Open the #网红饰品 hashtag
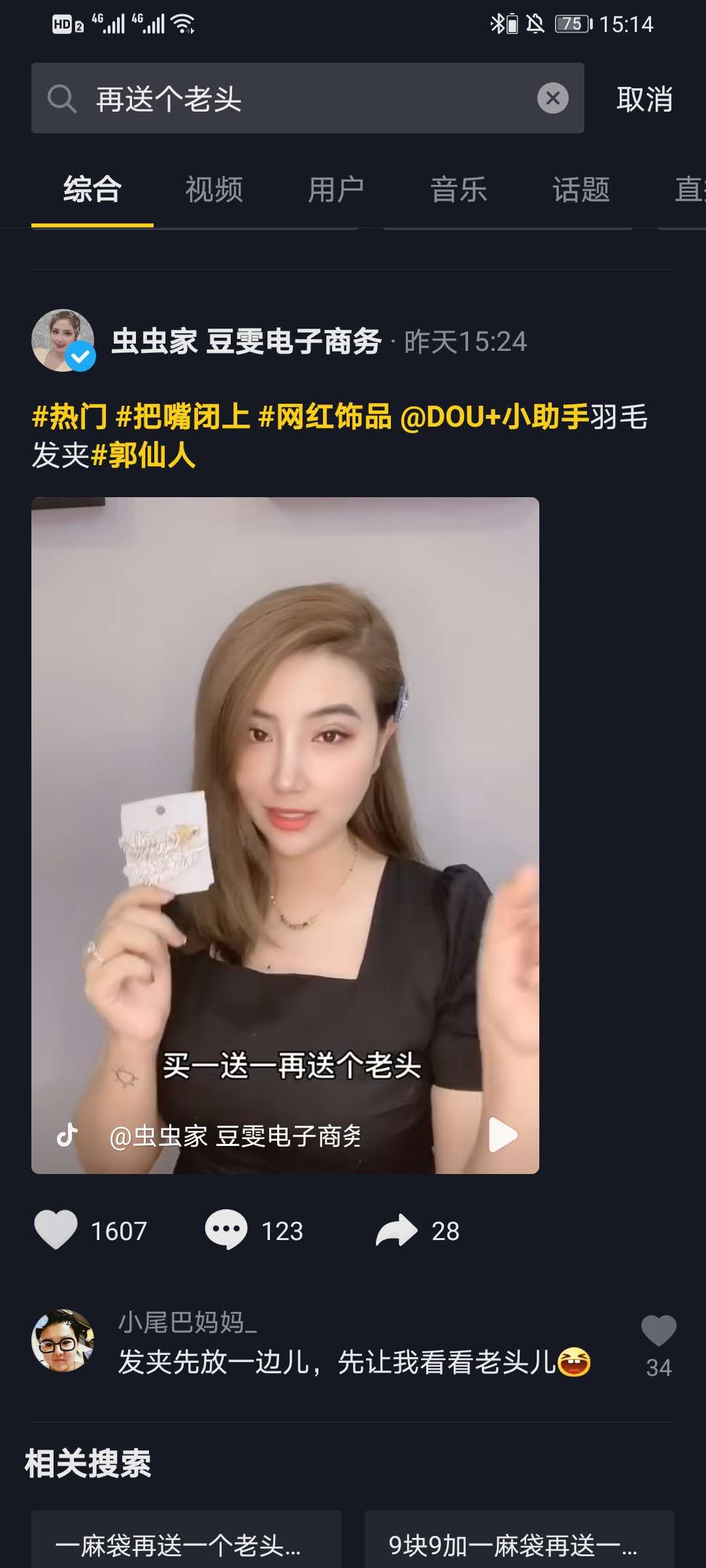Screen dimensions: 706x1568 click(325, 417)
